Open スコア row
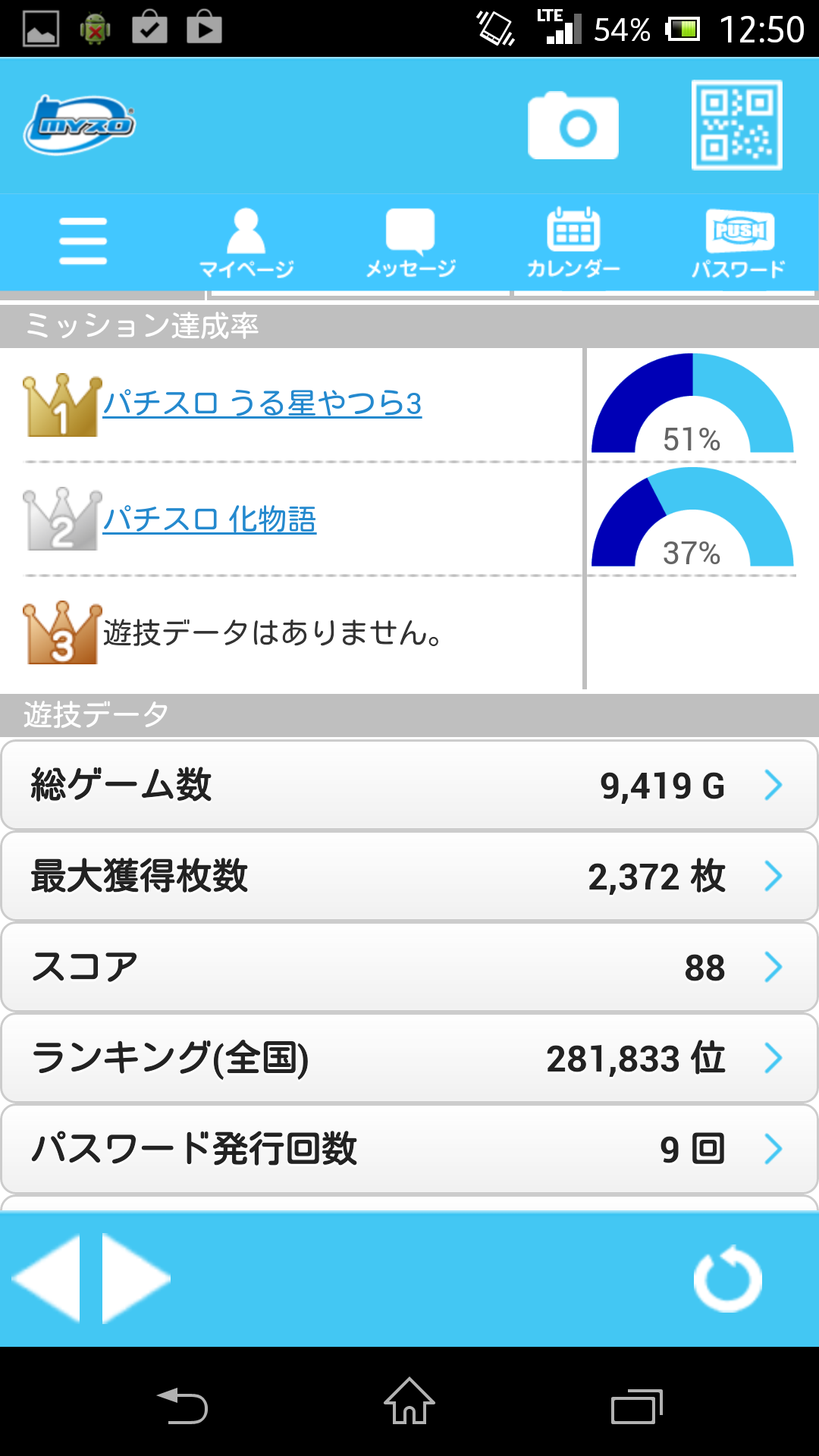819x1456 pixels. [x=409, y=967]
